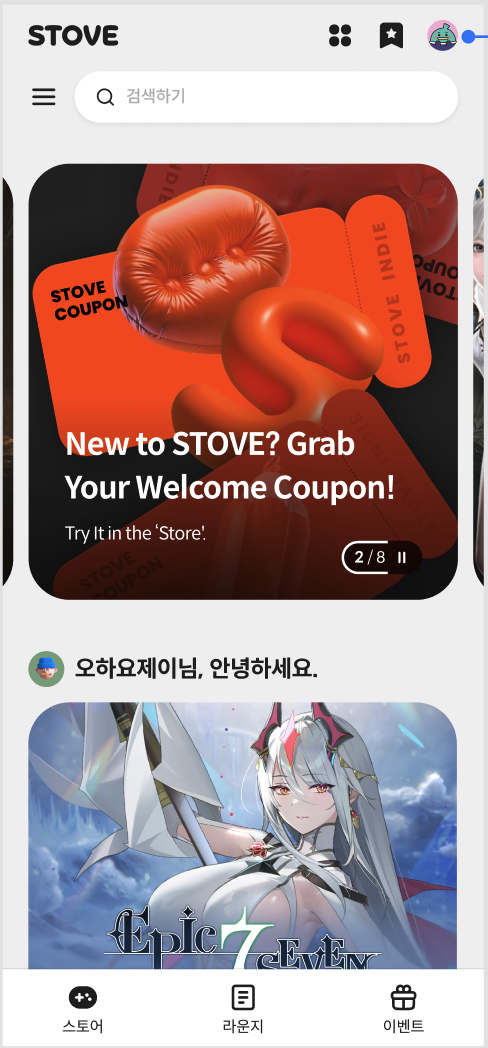Tap the 검색하기 search field
Screen dimensions: 488x1048
[266, 97]
